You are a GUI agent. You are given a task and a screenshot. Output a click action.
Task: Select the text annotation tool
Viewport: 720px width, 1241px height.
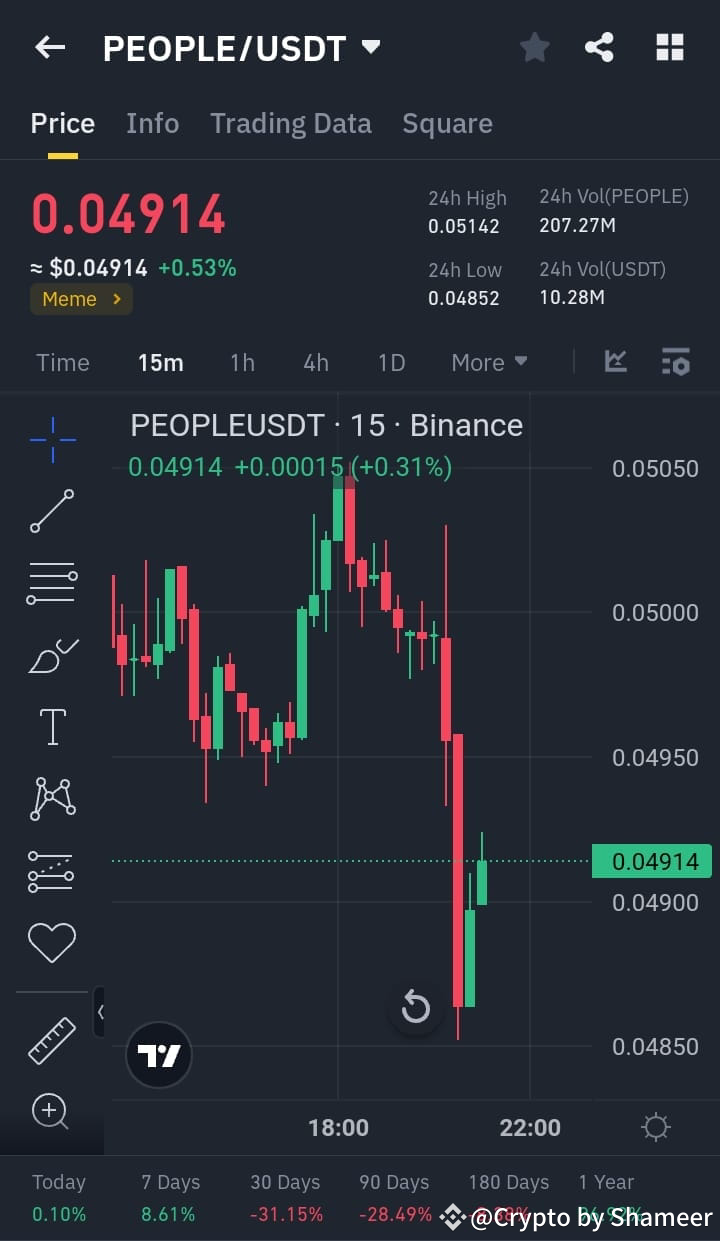point(52,727)
